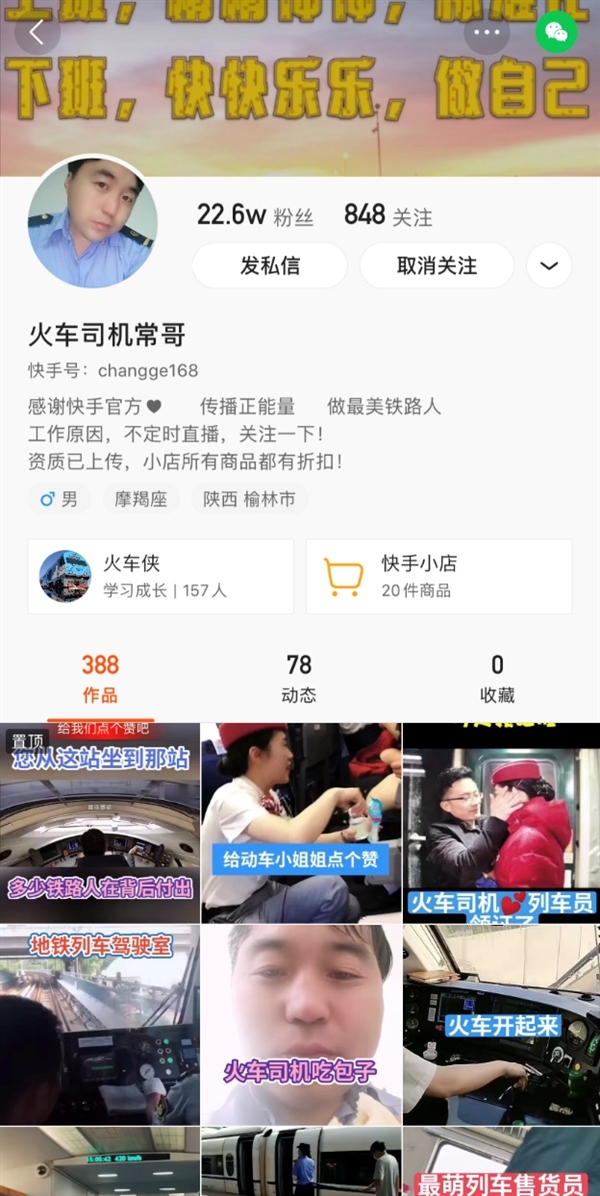Unfollow by tapping 取消关注

tap(437, 266)
